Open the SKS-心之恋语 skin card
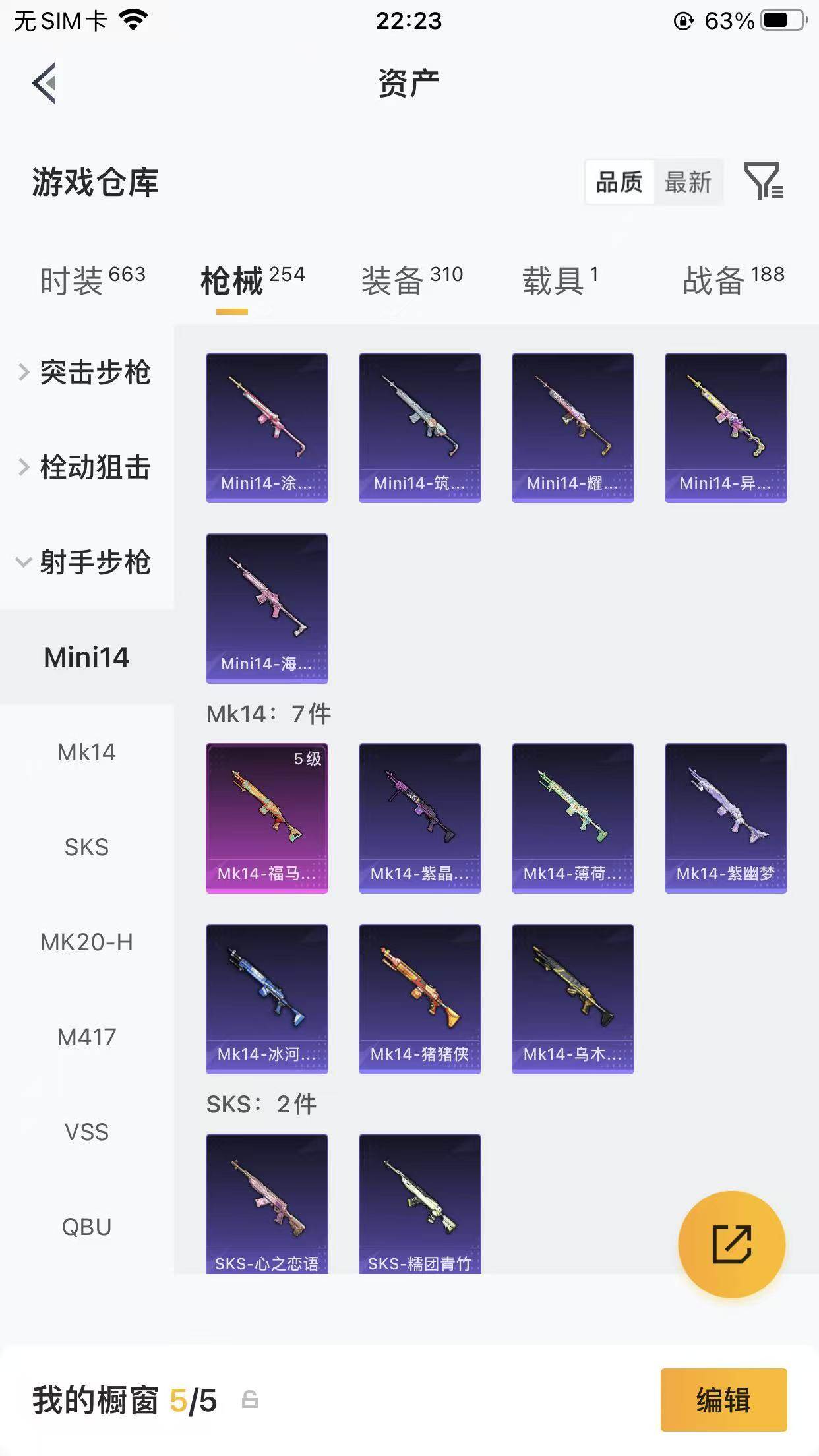The height and width of the screenshot is (1456, 819). [266, 1203]
